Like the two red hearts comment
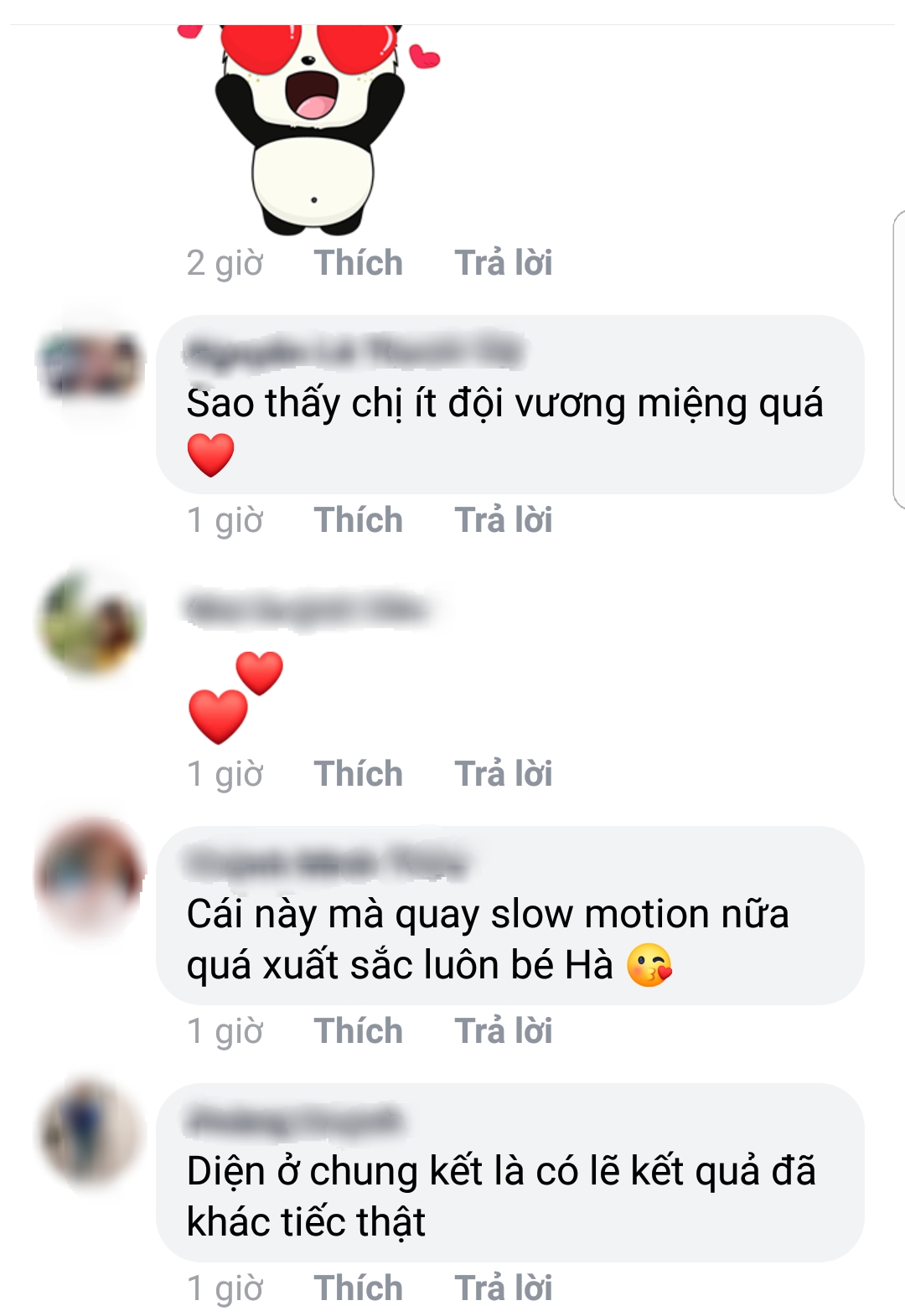This screenshot has width=905, height=1316. pos(358,774)
